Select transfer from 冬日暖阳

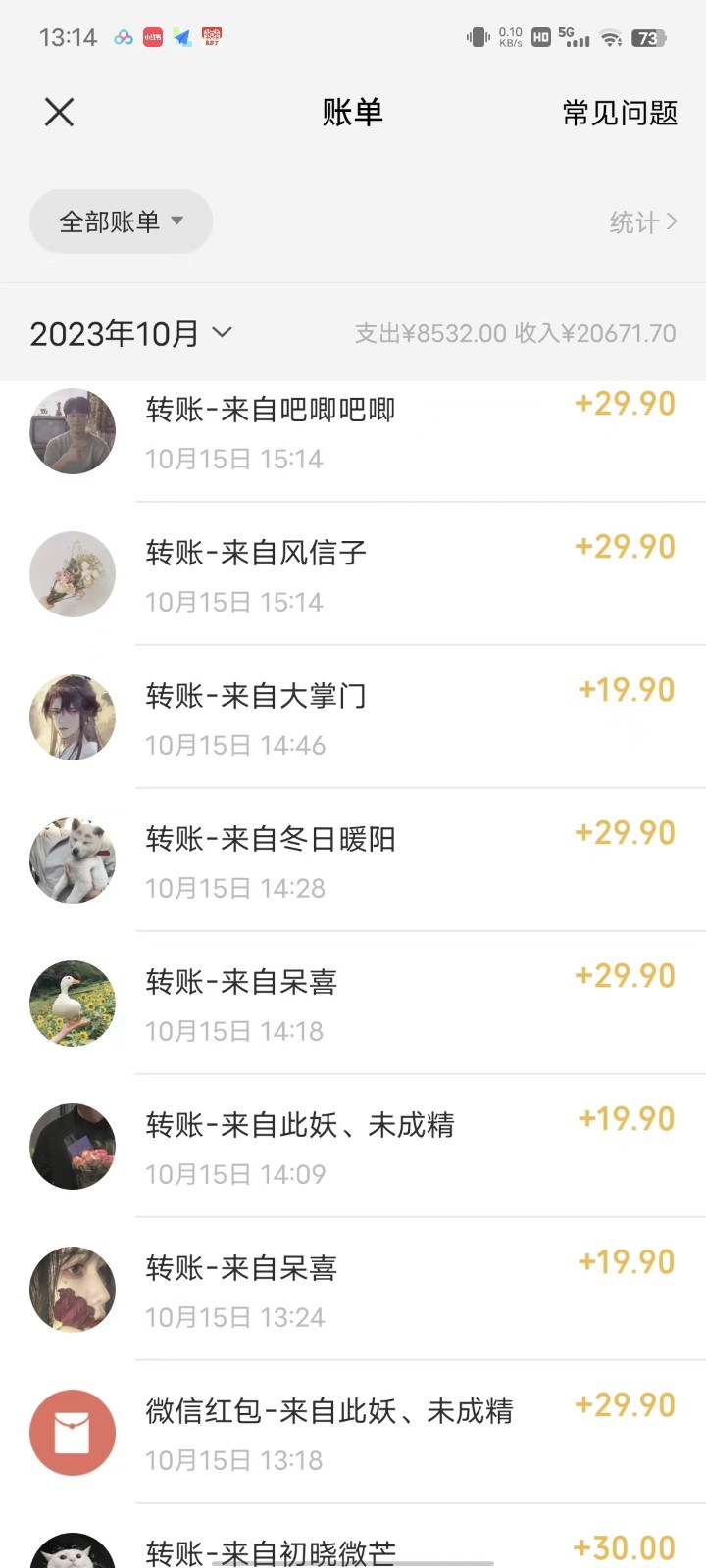coord(353,861)
